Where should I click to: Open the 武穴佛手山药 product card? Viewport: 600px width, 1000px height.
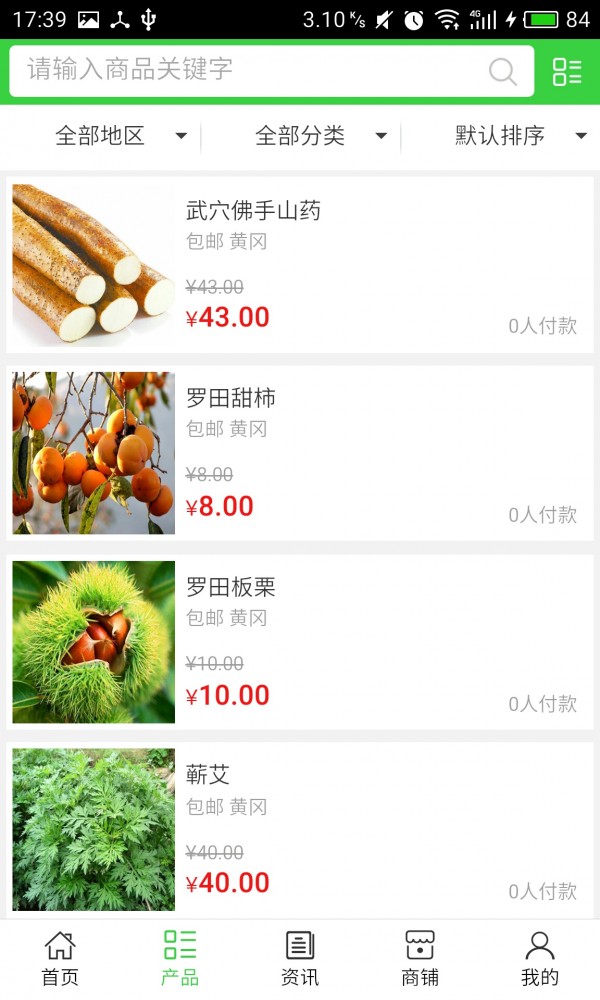coord(300,265)
